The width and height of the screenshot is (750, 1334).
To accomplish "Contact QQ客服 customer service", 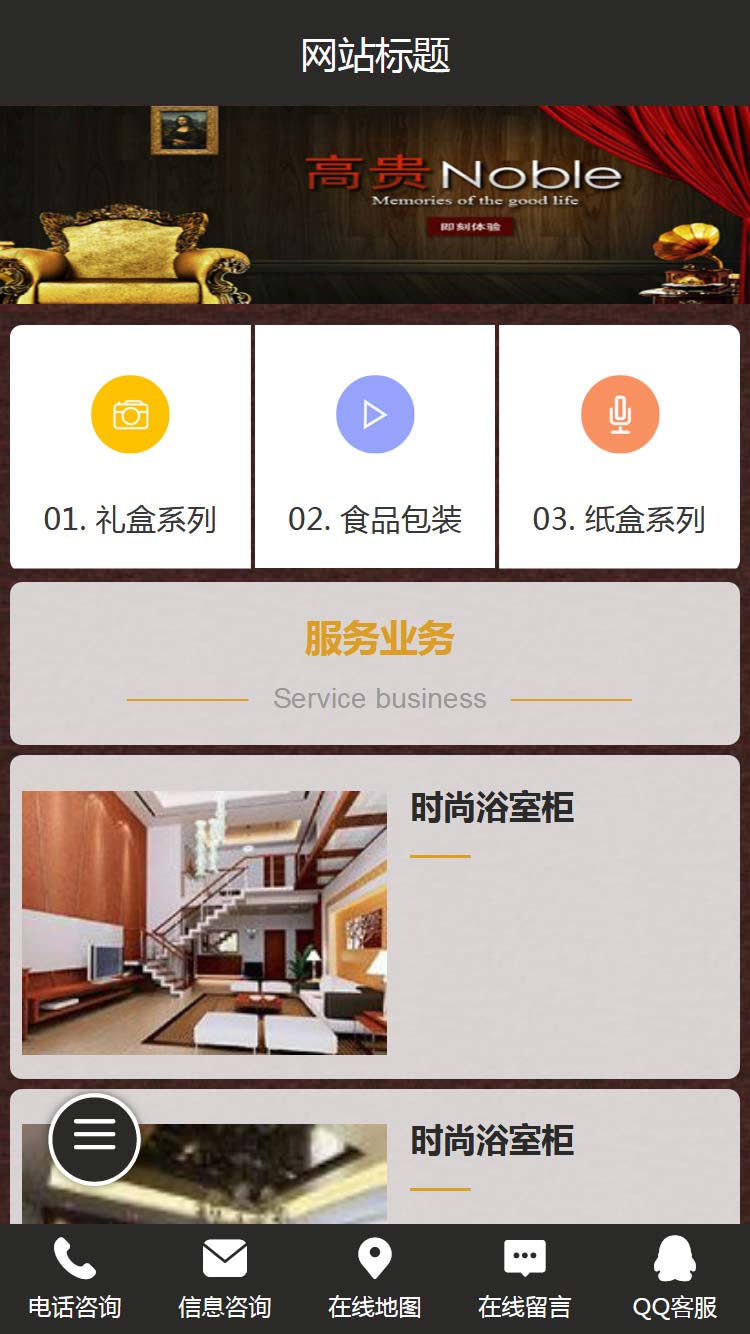I will click(x=675, y=1278).
